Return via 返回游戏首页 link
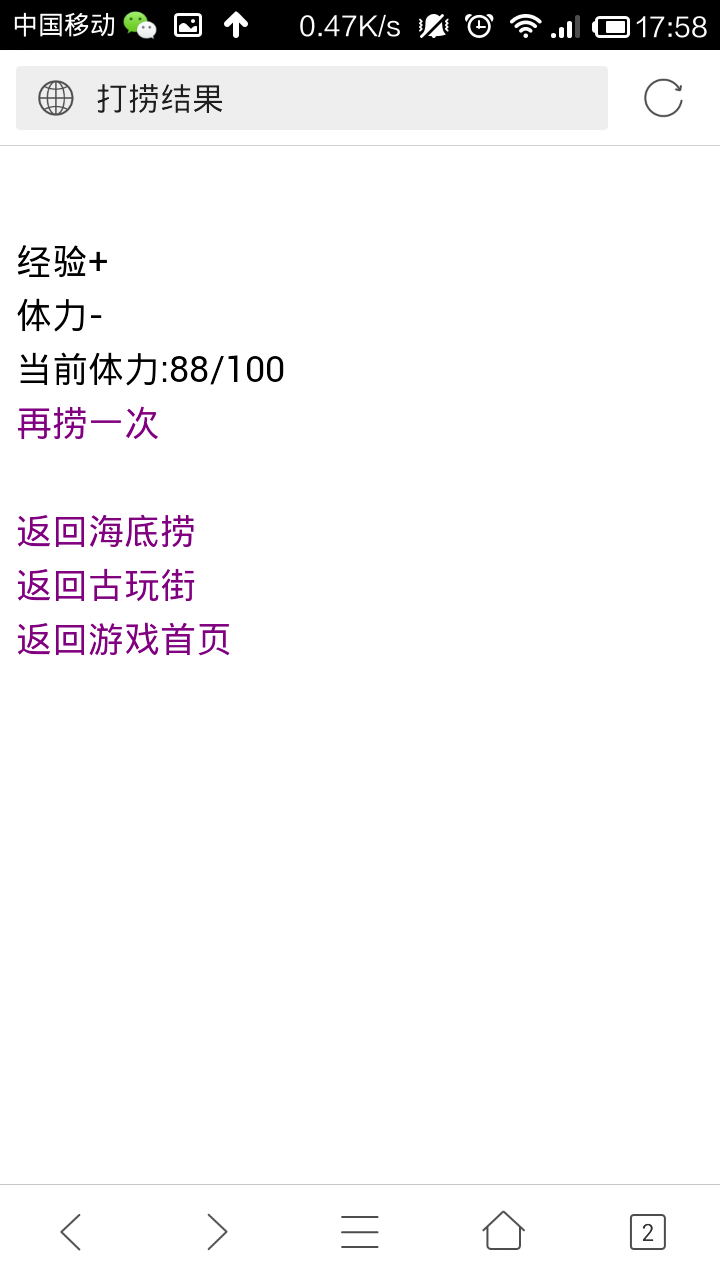The width and height of the screenshot is (720, 1280). pos(124,640)
